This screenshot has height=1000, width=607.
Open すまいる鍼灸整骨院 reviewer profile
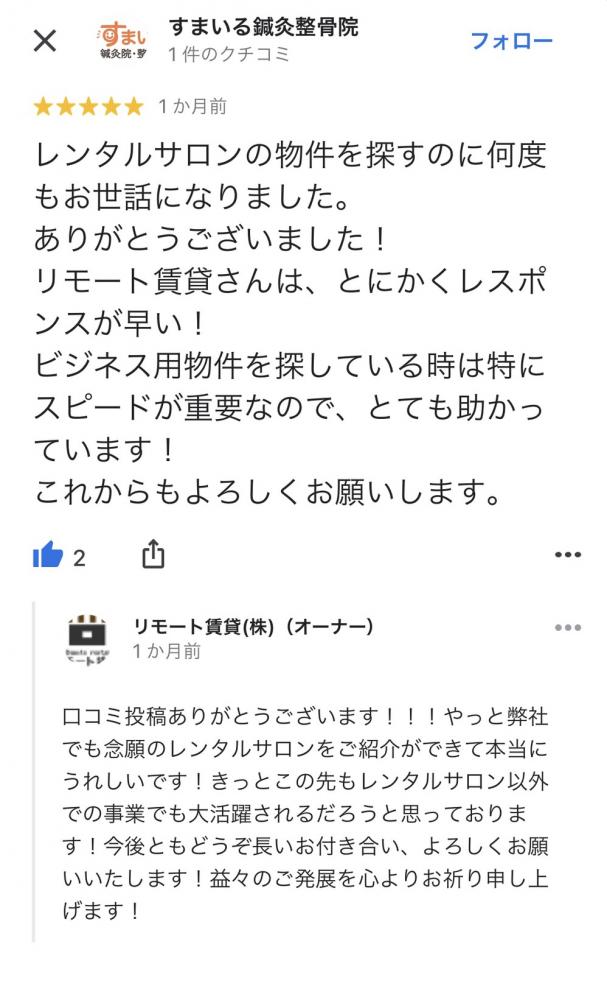click(263, 27)
